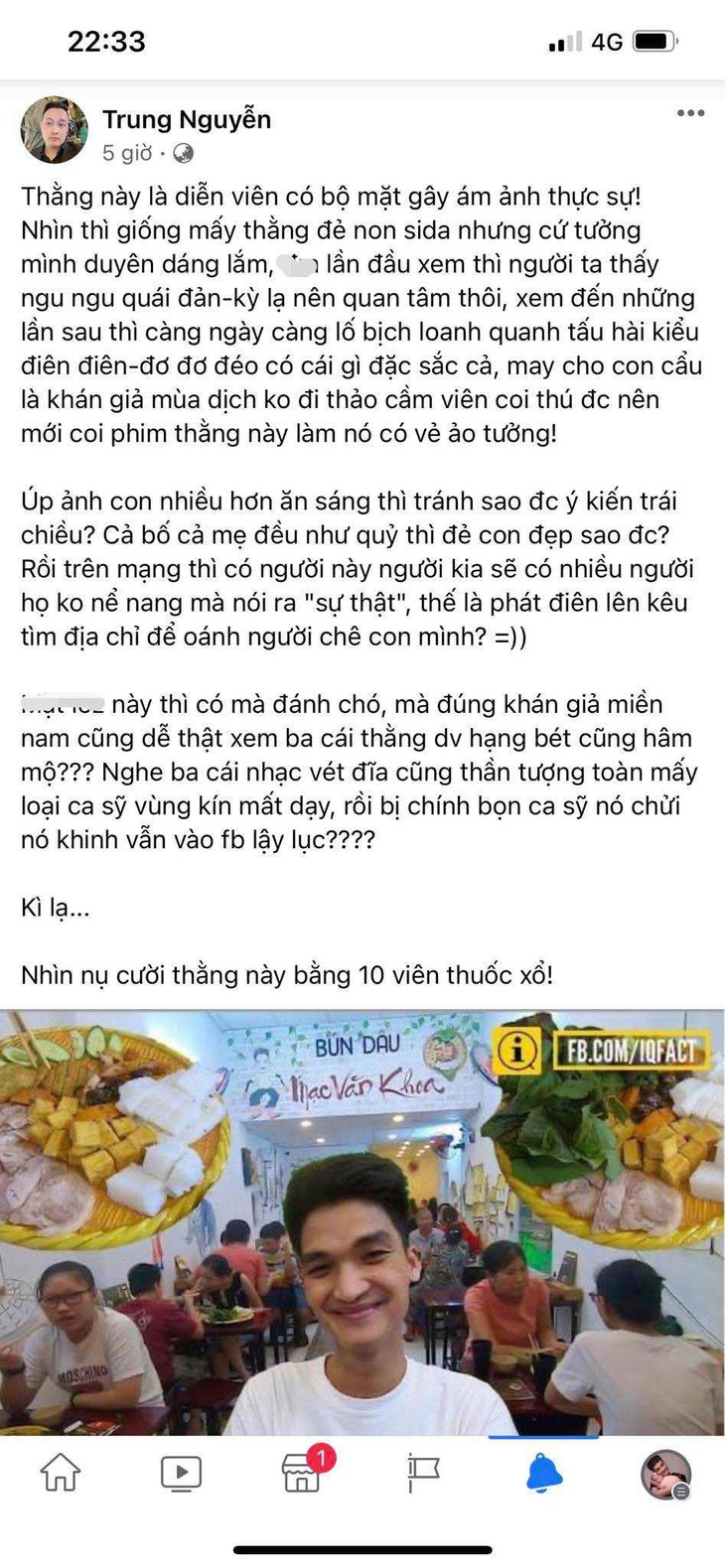The width and height of the screenshot is (725, 1568).
Task: Open the attached photo in the post
Action: point(362,1221)
